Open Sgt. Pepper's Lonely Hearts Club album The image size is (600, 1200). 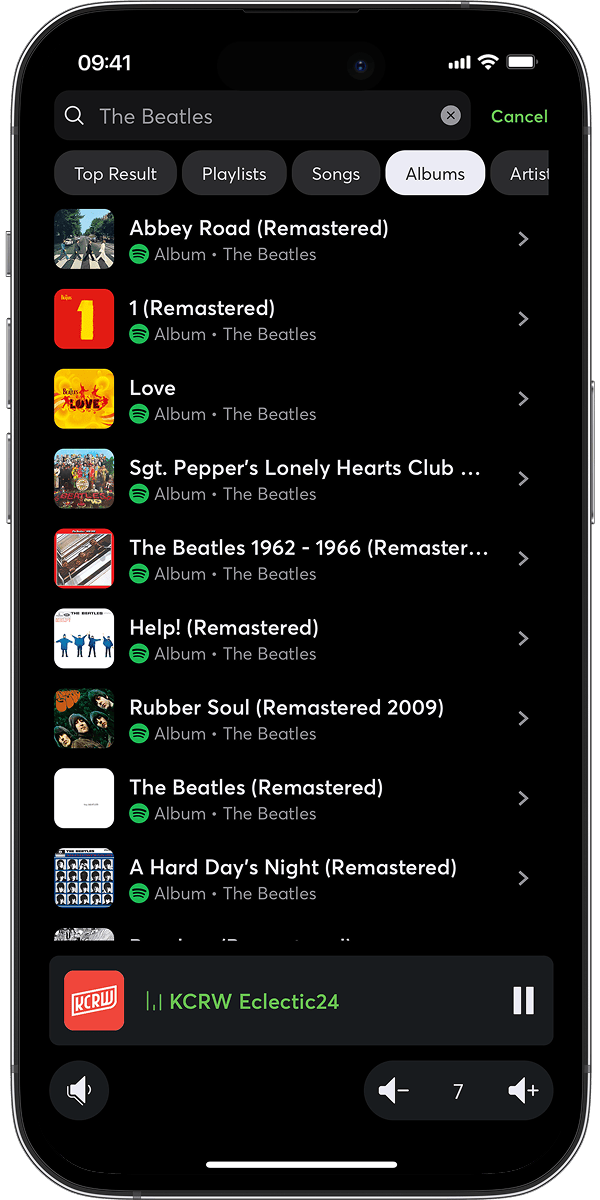point(300,480)
